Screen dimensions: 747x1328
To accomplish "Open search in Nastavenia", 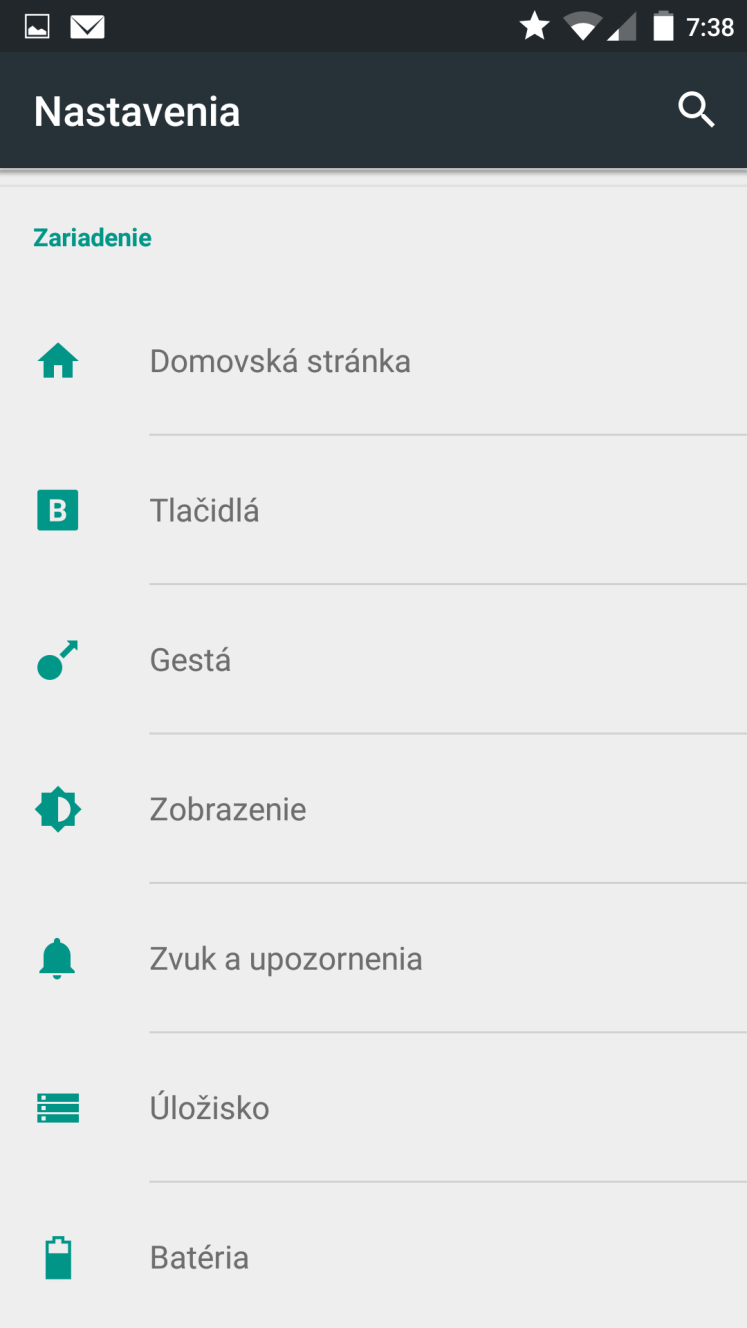I will tap(696, 110).
